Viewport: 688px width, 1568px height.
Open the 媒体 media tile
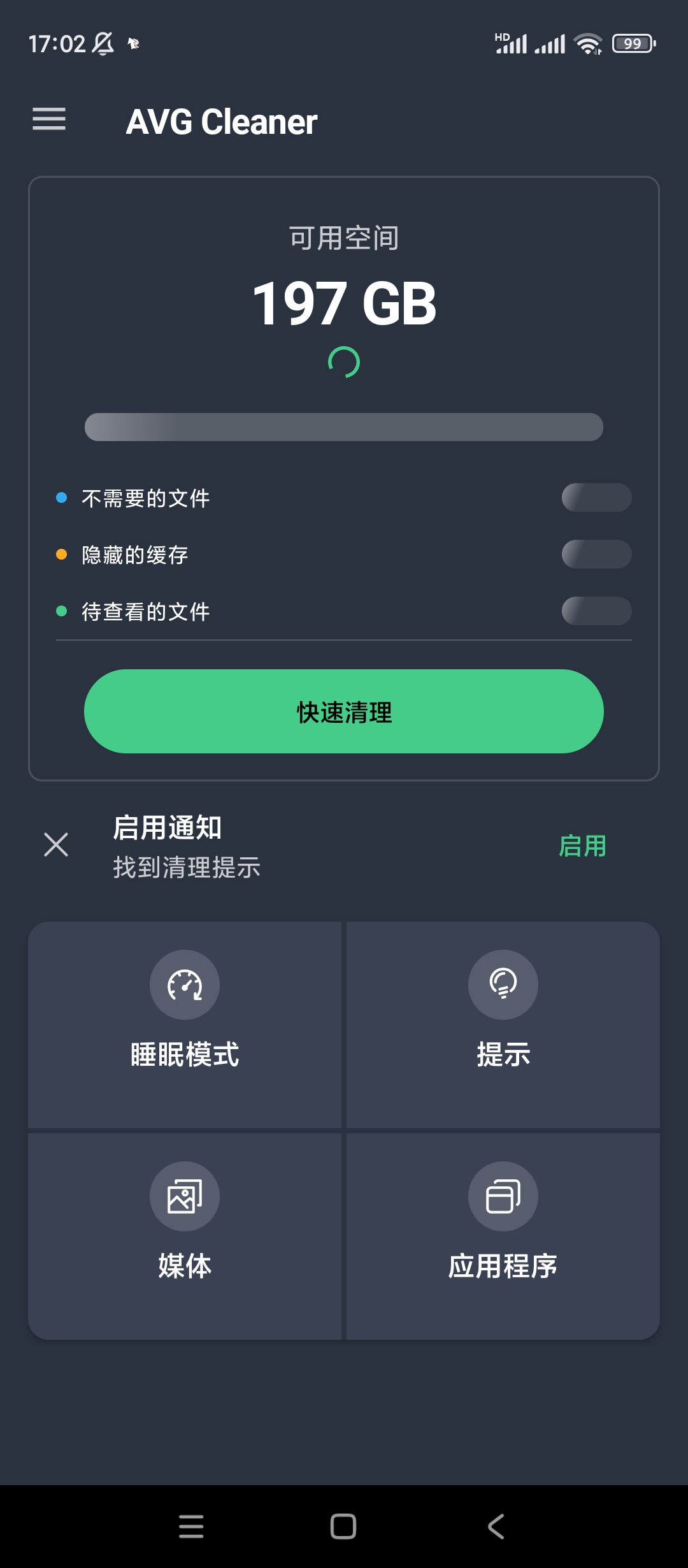[185, 1236]
